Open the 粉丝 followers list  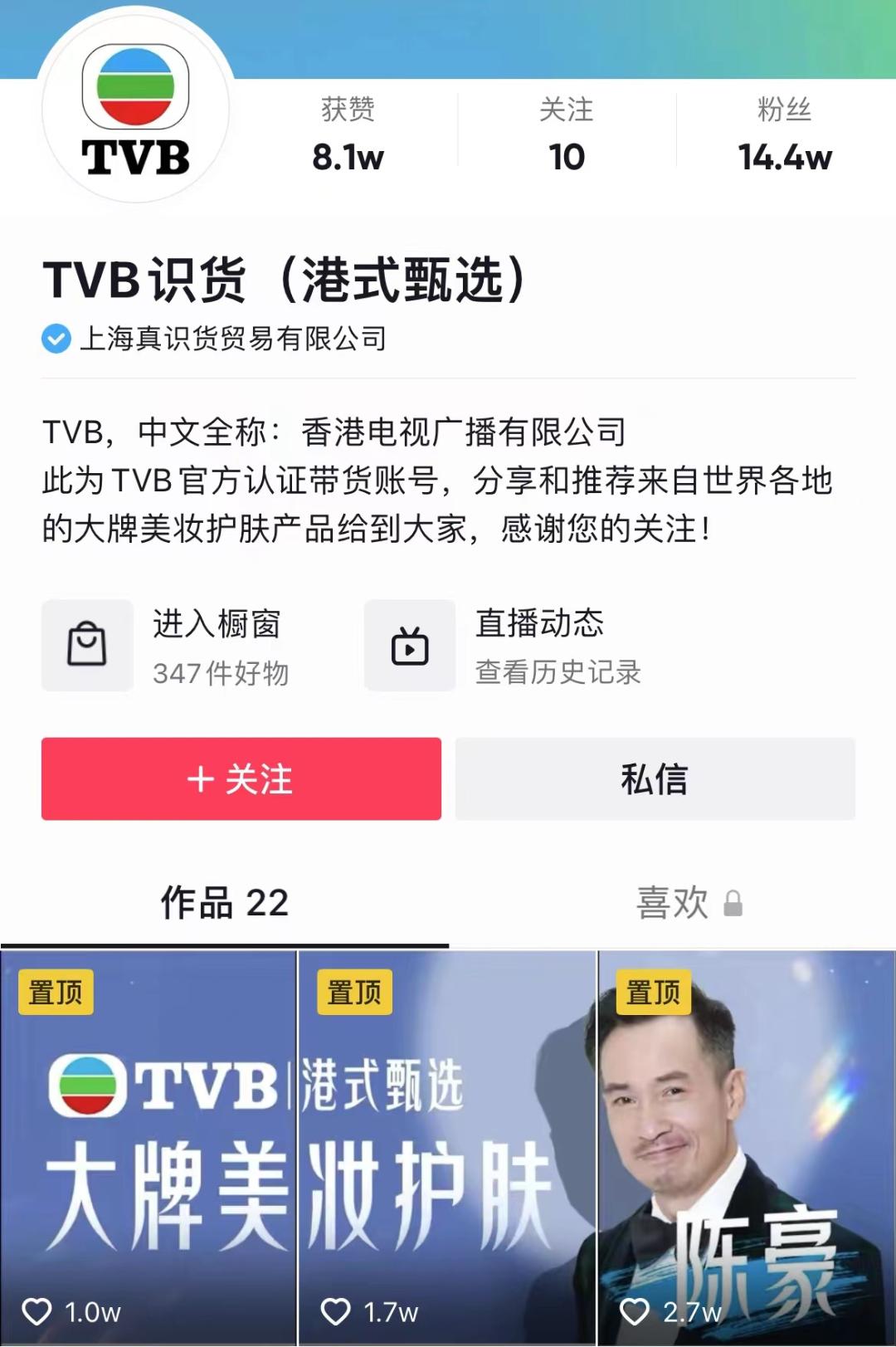pyautogui.click(x=784, y=134)
